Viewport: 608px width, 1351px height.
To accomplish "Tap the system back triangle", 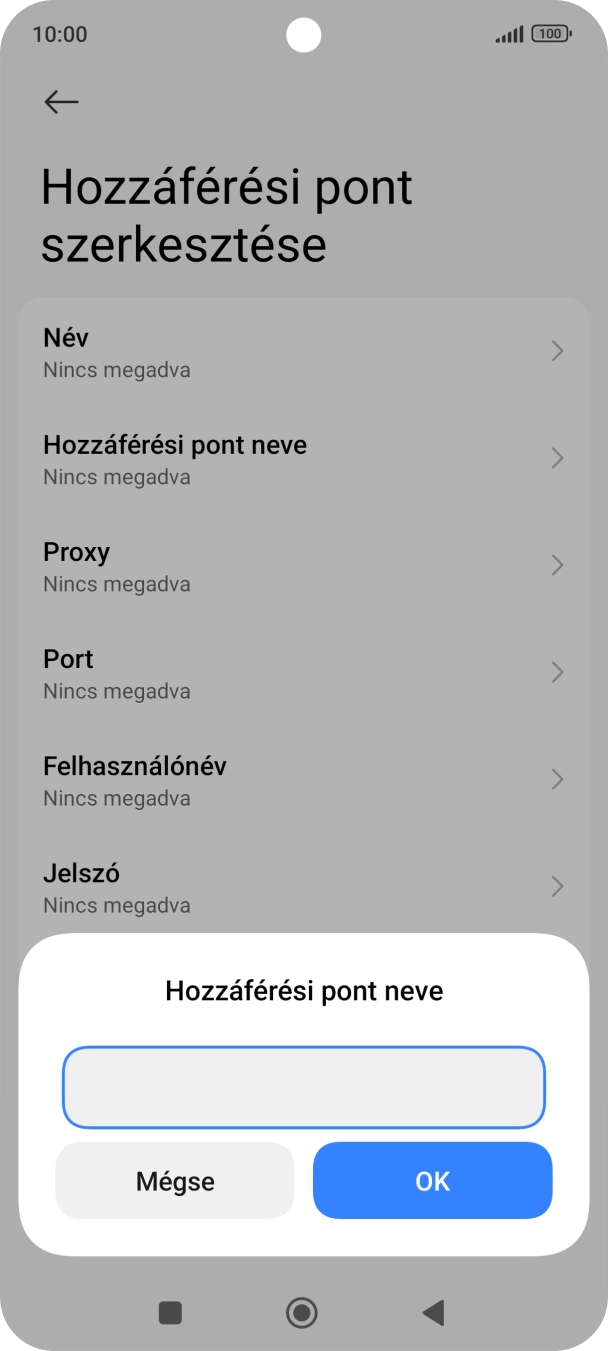I will coord(433,1312).
